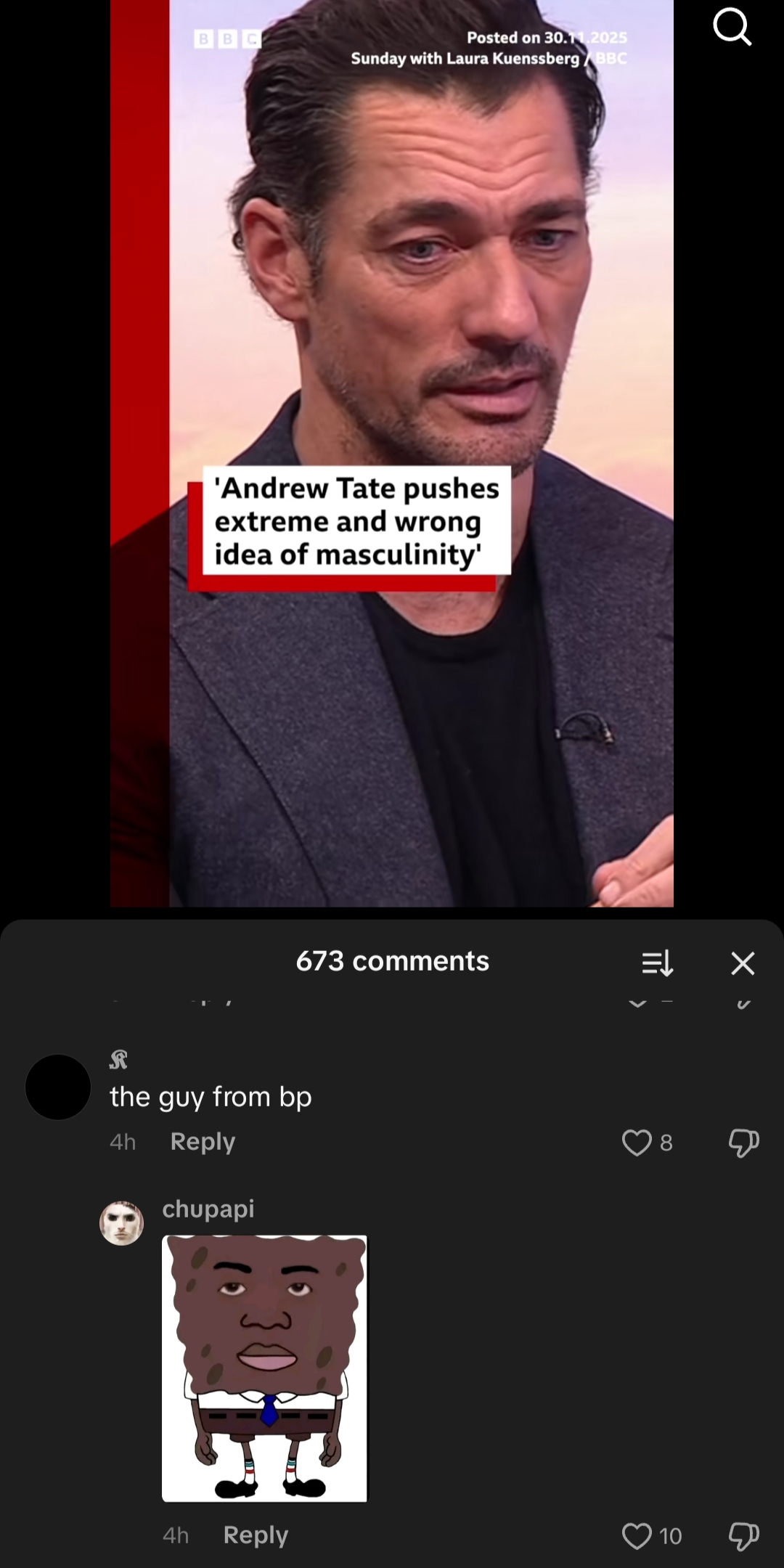Open chupapi's username link
Screen dimensions: 784x1568
point(208,1209)
